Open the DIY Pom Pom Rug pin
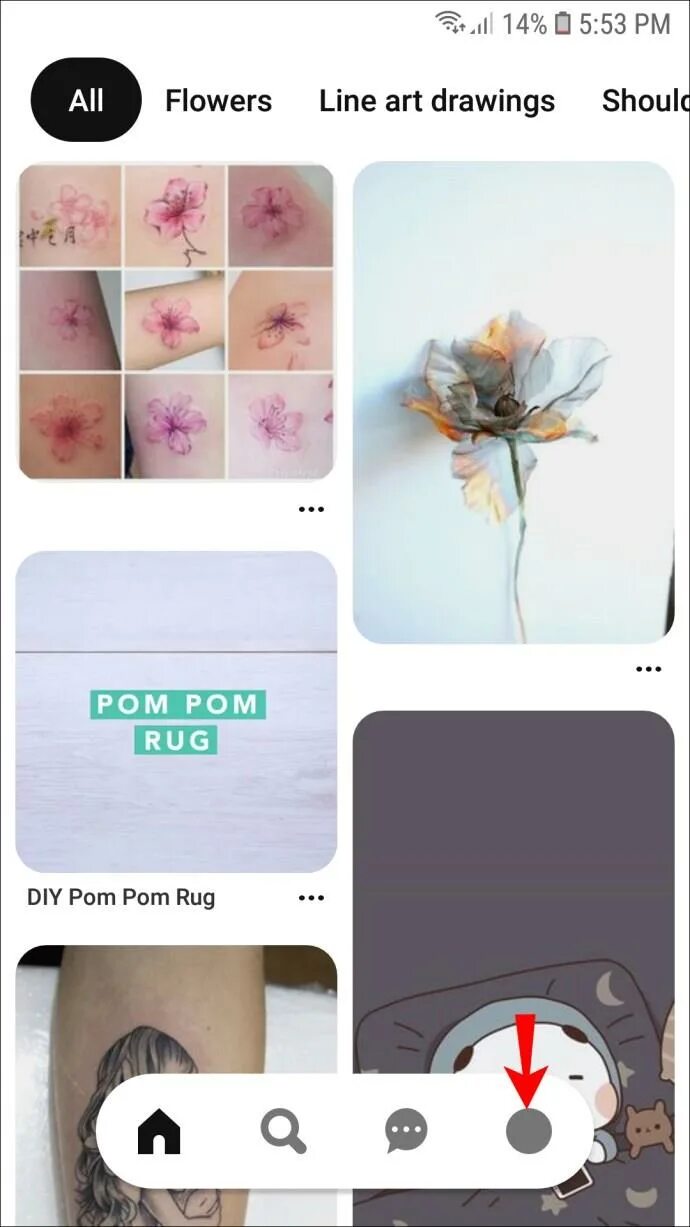This screenshot has height=1227, width=690. 177,712
